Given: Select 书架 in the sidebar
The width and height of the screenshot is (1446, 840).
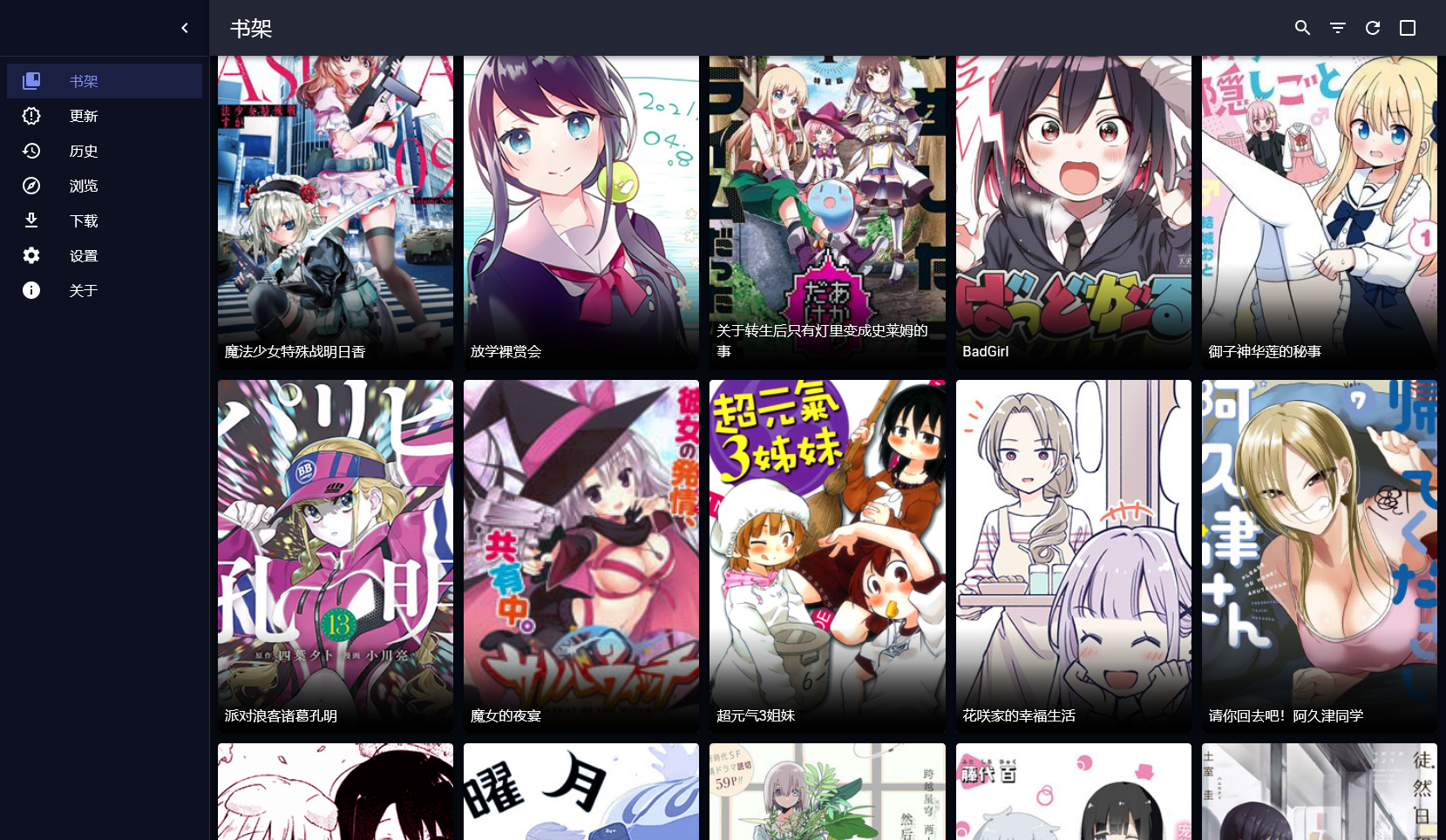Looking at the screenshot, I should 84,81.
